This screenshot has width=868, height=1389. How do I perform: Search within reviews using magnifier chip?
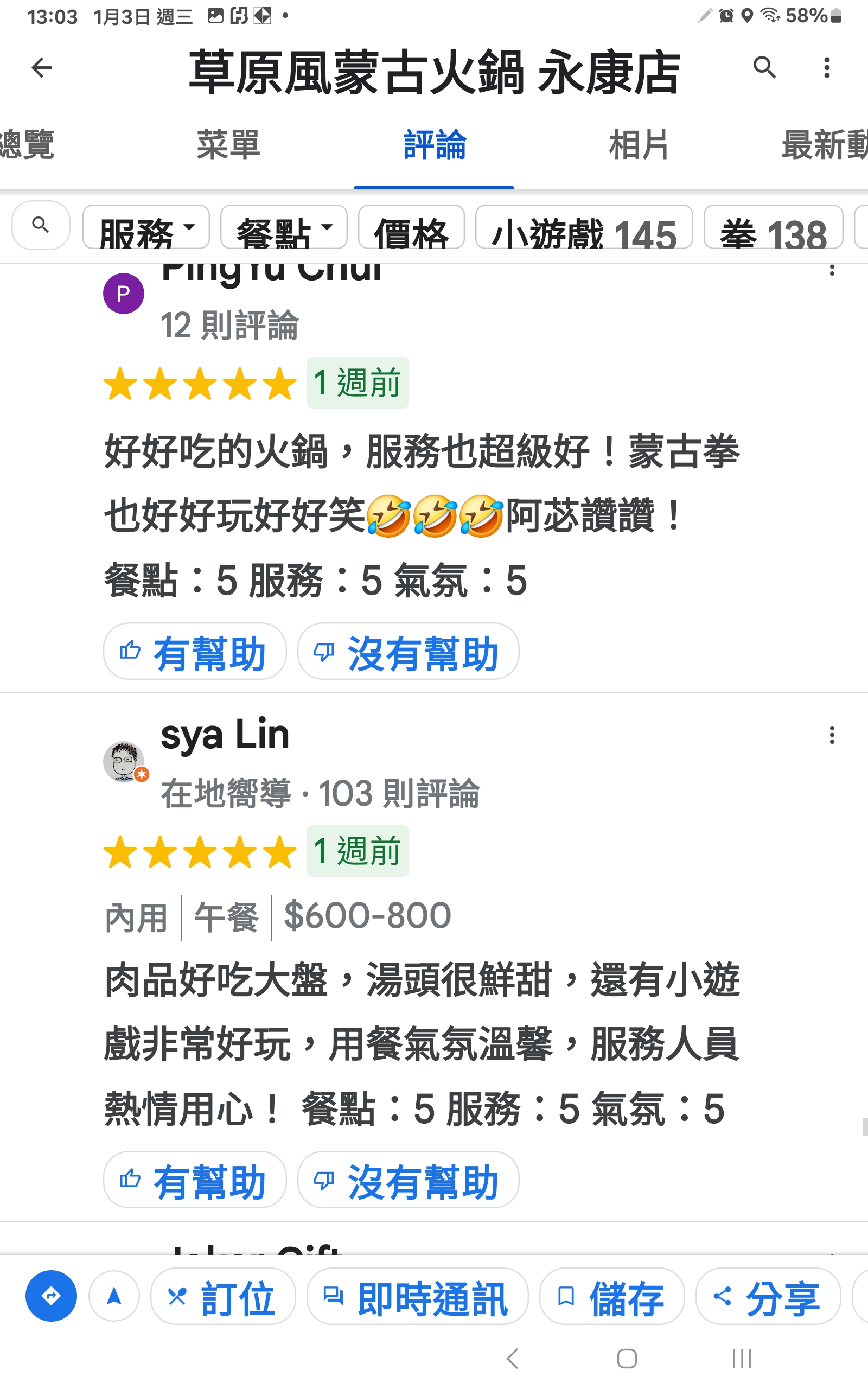pos(41,226)
